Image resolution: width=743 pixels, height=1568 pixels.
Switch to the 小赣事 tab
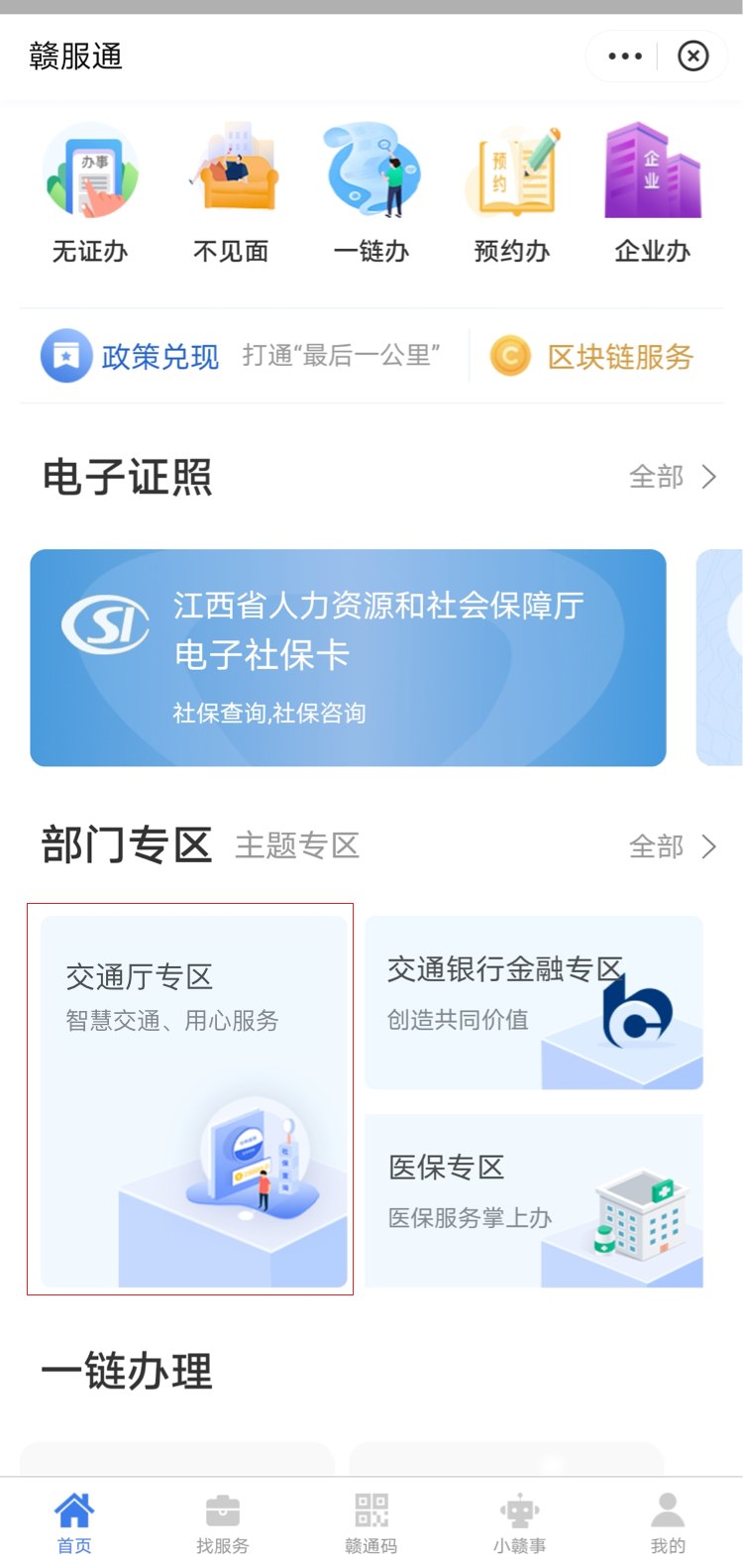(x=519, y=1523)
